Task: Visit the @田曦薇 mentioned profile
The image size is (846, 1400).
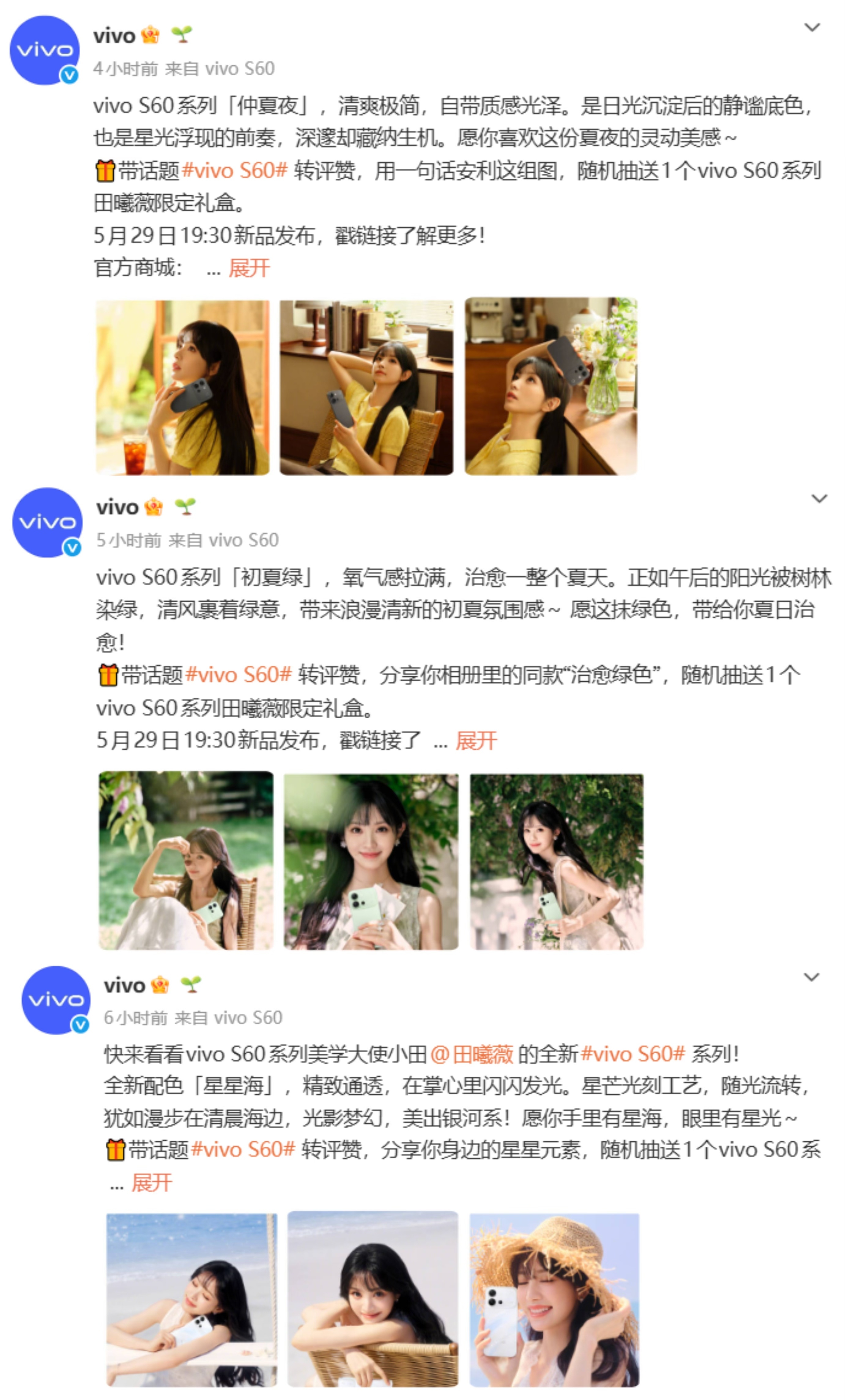Action: coord(472,1054)
